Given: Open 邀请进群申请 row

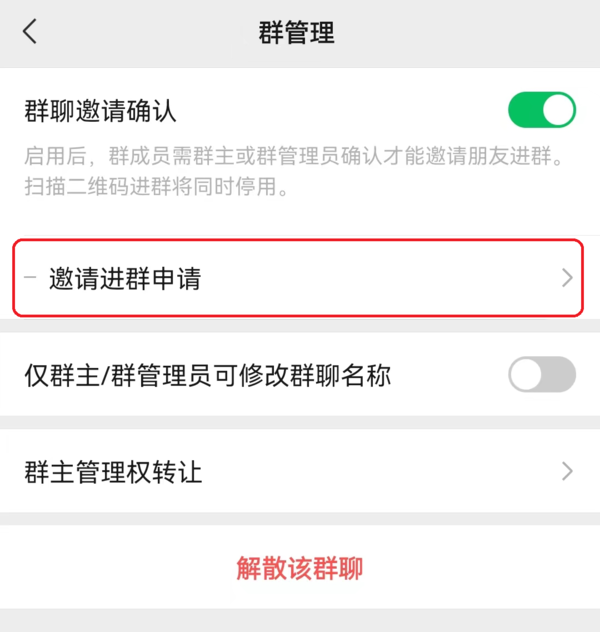Looking at the screenshot, I should pyautogui.click(x=298, y=279).
